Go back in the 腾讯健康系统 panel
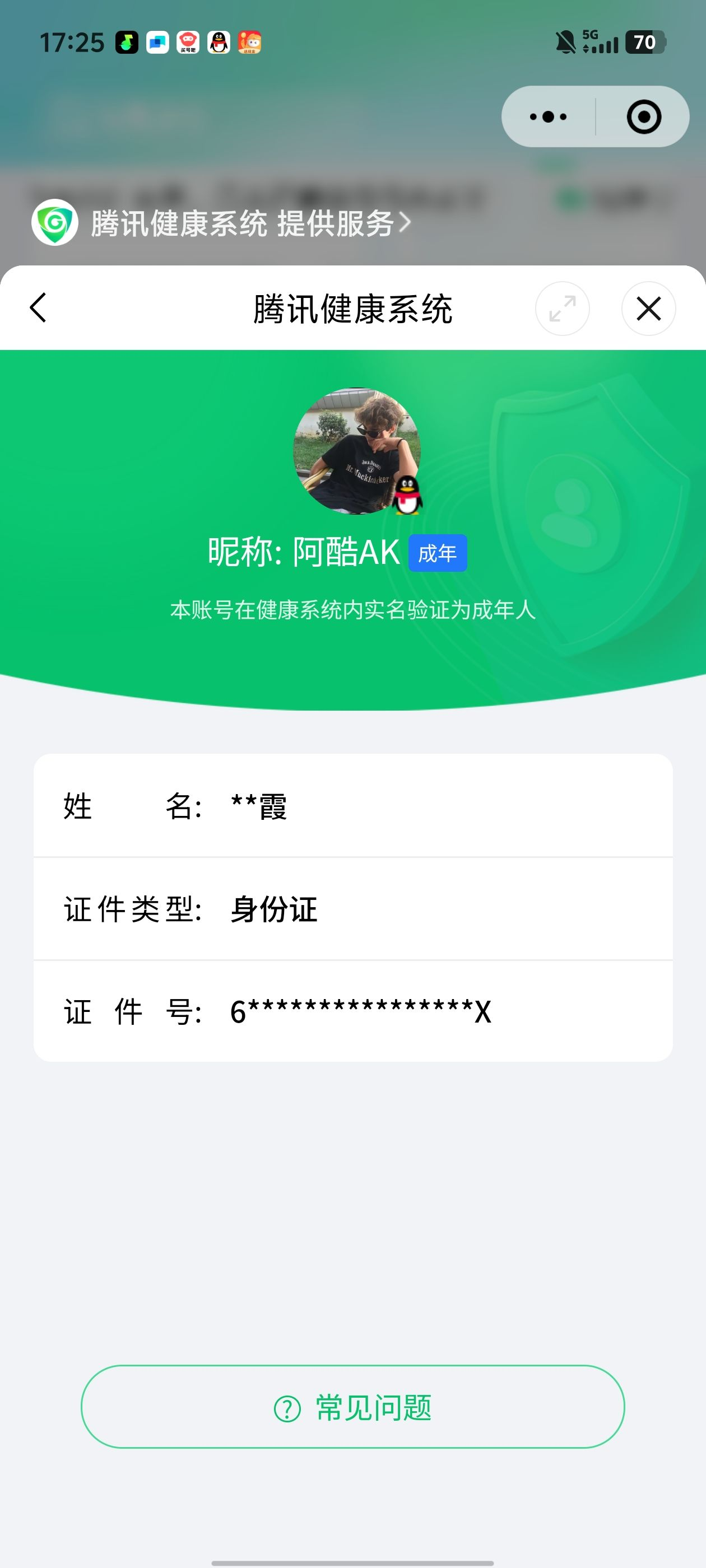Screen dimensions: 706x1568 [38, 308]
